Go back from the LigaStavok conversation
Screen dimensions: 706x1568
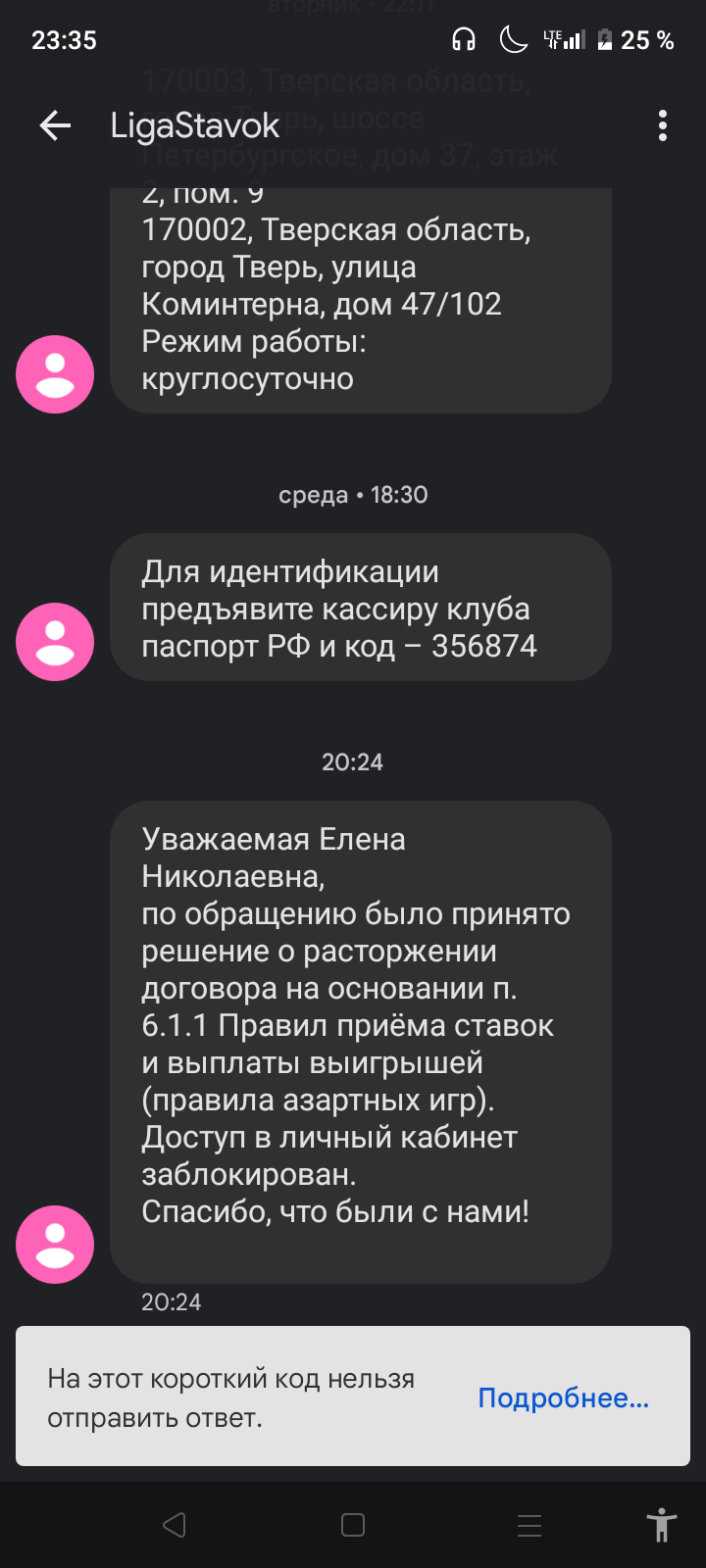[x=55, y=125]
